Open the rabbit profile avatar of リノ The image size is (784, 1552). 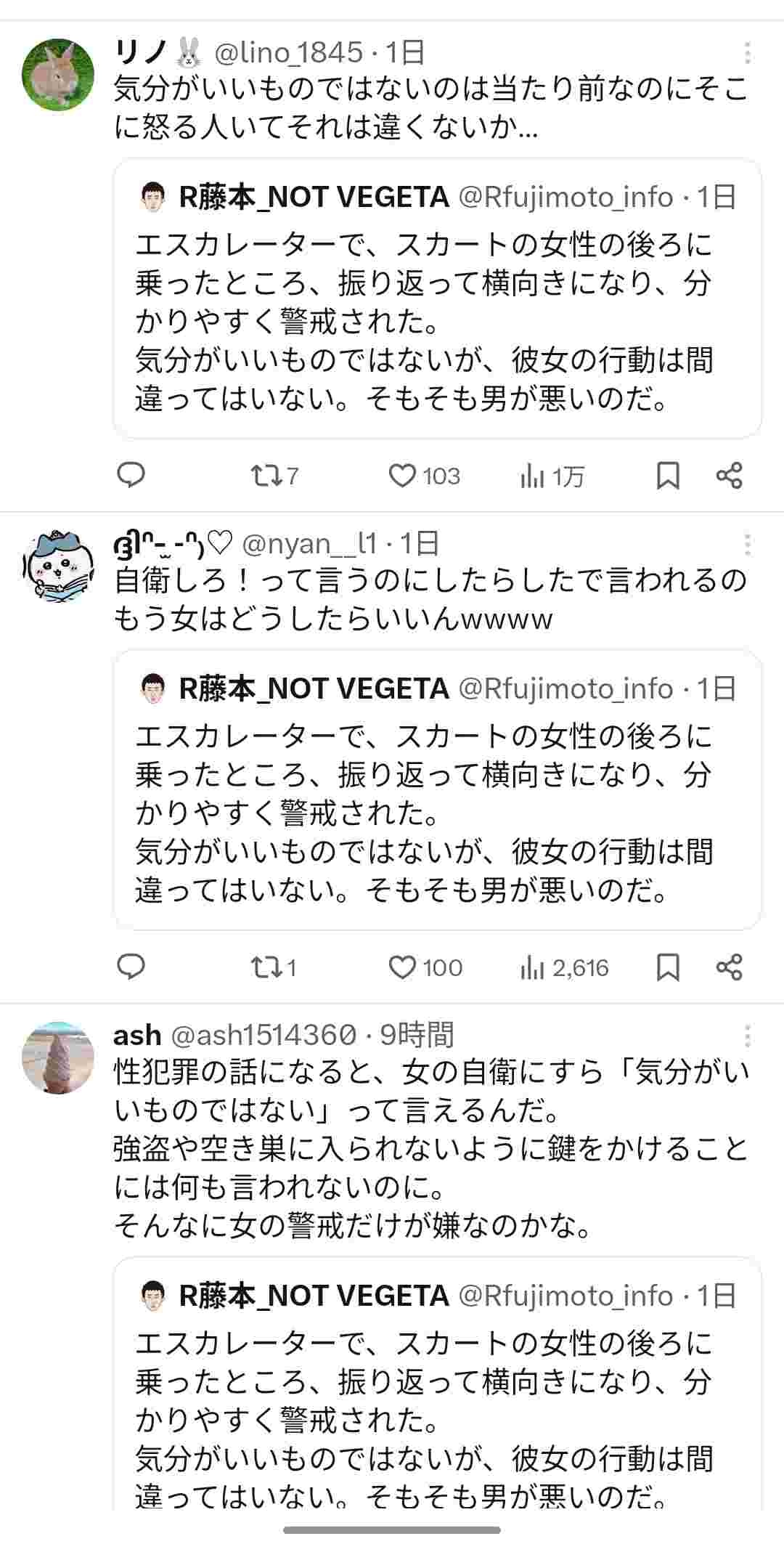tap(58, 74)
